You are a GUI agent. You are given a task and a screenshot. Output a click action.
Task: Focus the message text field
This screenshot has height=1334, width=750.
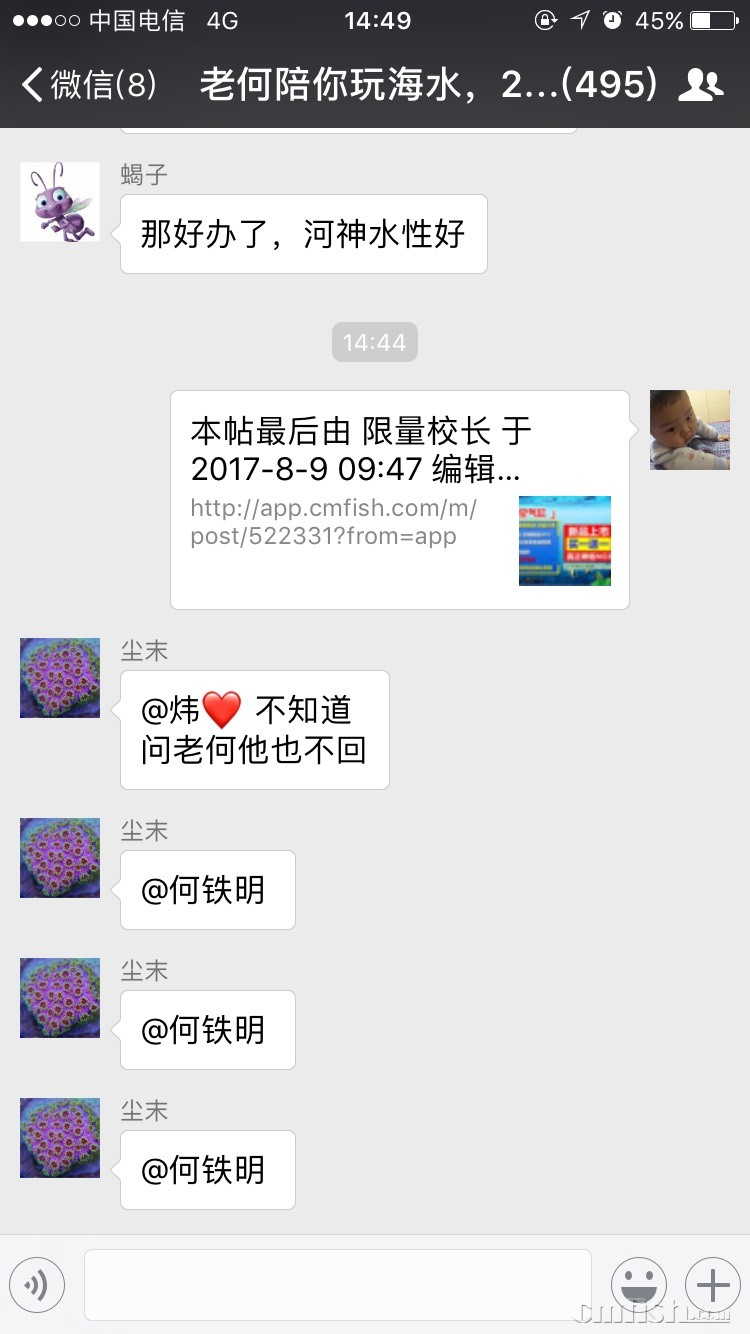click(x=338, y=1285)
